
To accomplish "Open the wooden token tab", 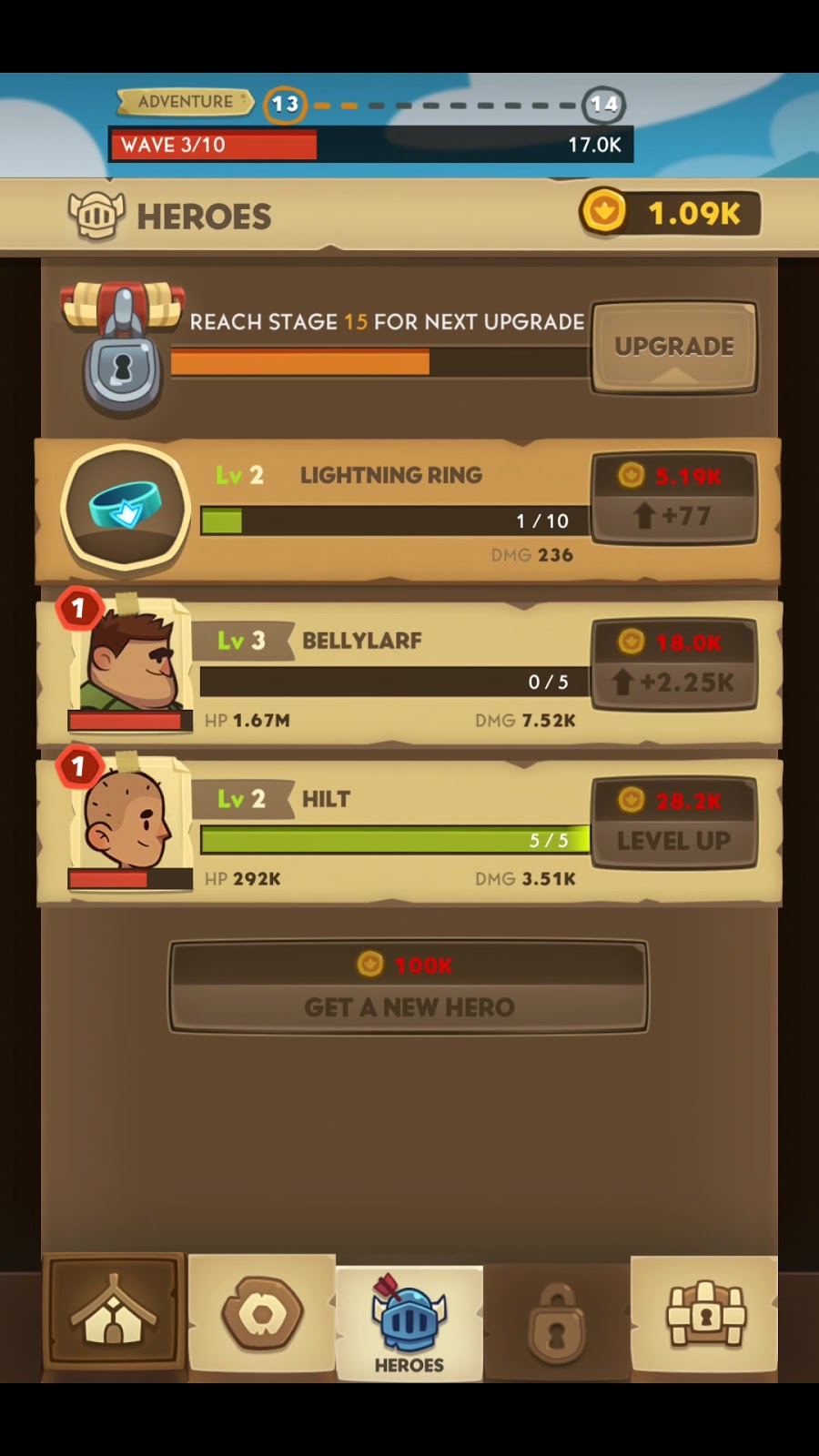I will 262,1313.
